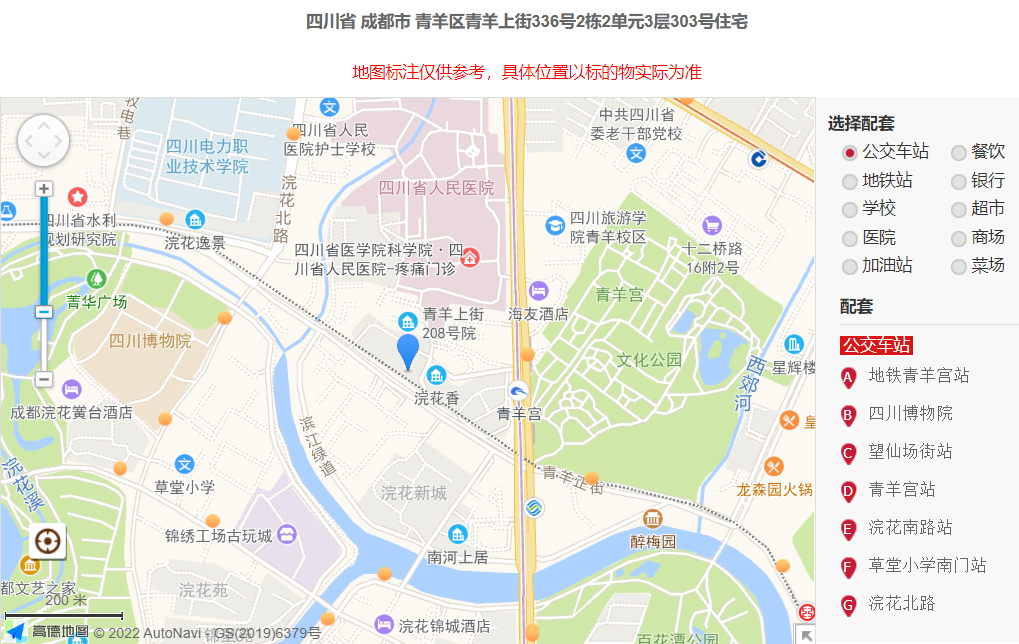Select the 学校 radio option

coord(850,210)
